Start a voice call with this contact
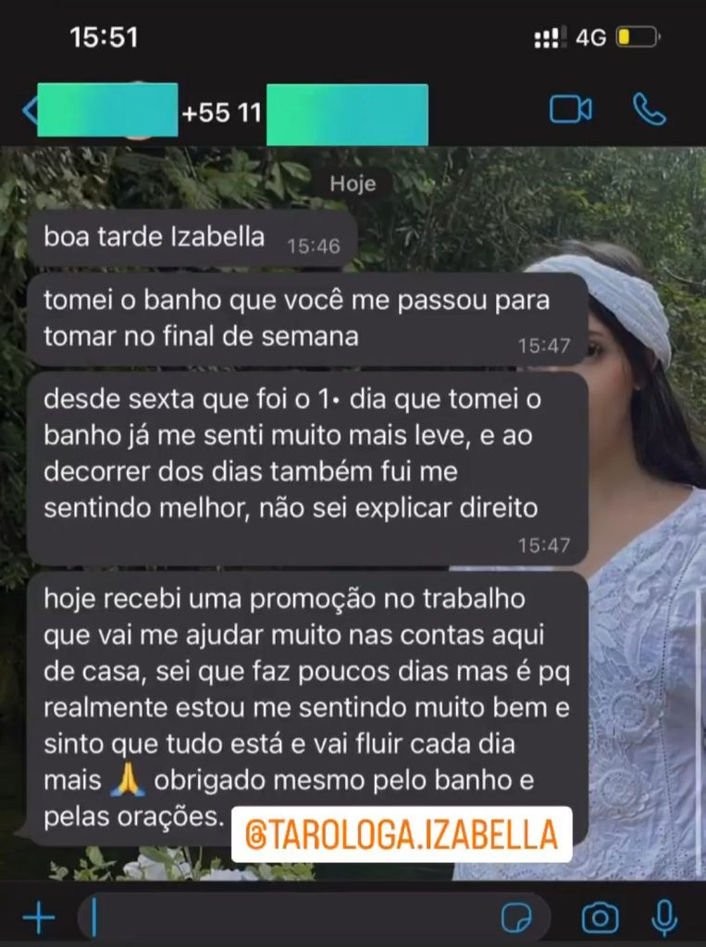The height and width of the screenshot is (947, 706). point(649,110)
